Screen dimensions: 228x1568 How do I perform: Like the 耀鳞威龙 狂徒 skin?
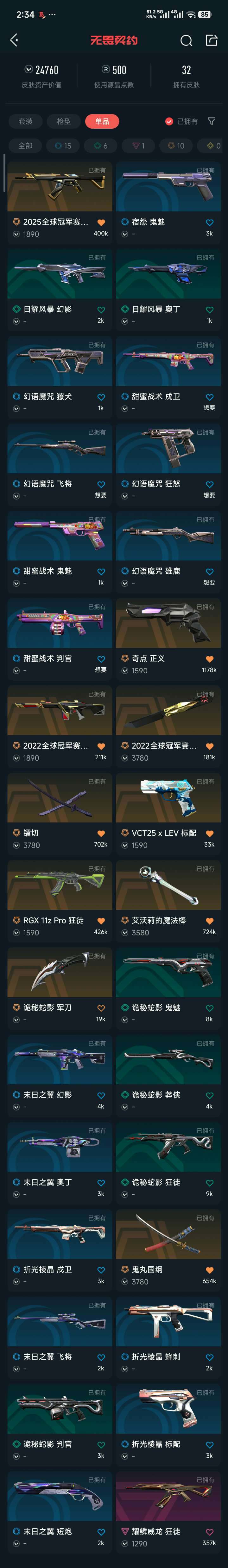click(x=210, y=1532)
